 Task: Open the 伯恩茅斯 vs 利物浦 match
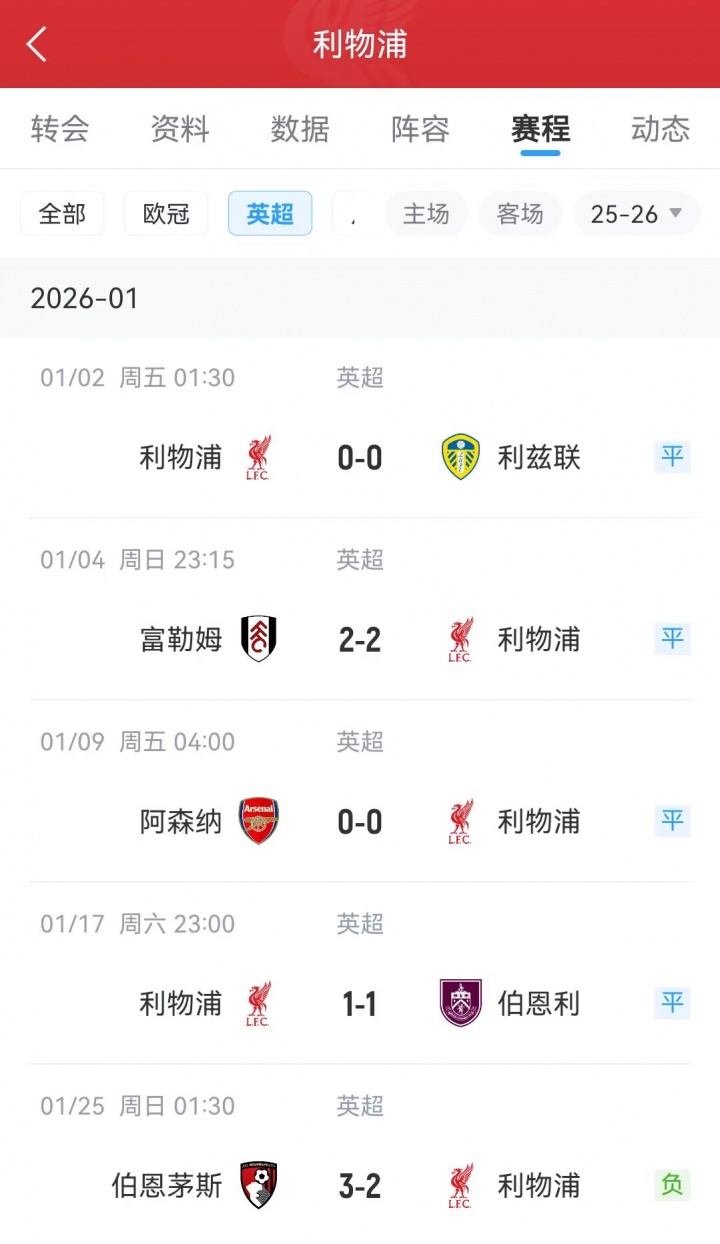[360, 1185]
